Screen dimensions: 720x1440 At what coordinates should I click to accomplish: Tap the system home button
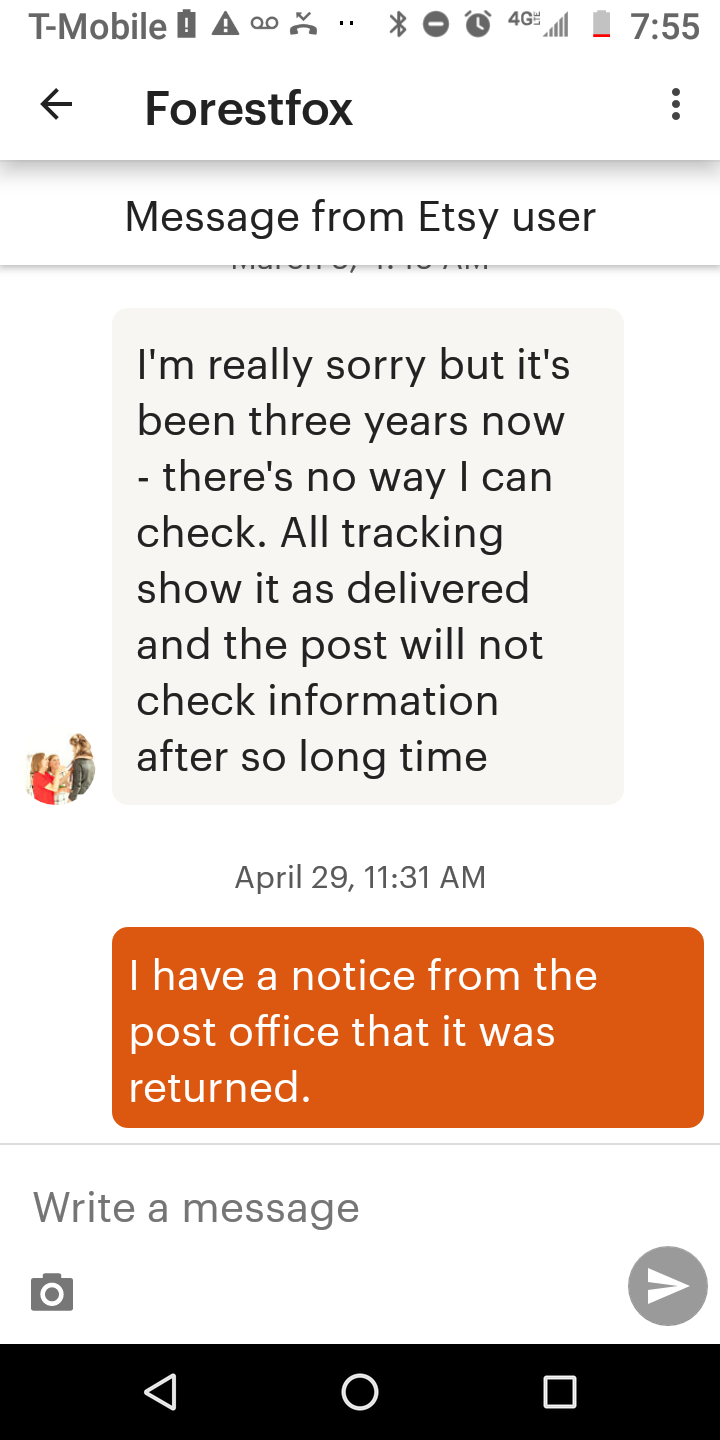pyautogui.click(x=360, y=1391)
